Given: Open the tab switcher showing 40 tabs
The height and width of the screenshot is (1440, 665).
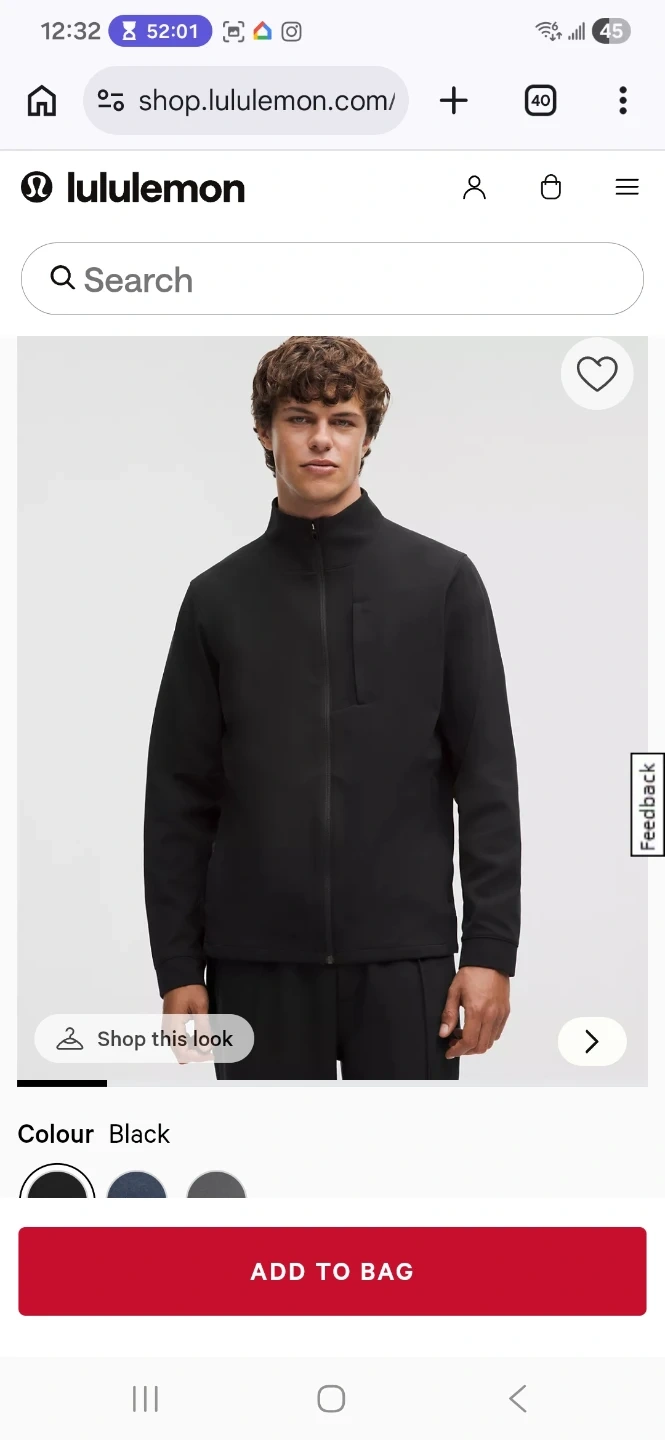Looking at the screenshot, I should point(540,100).
